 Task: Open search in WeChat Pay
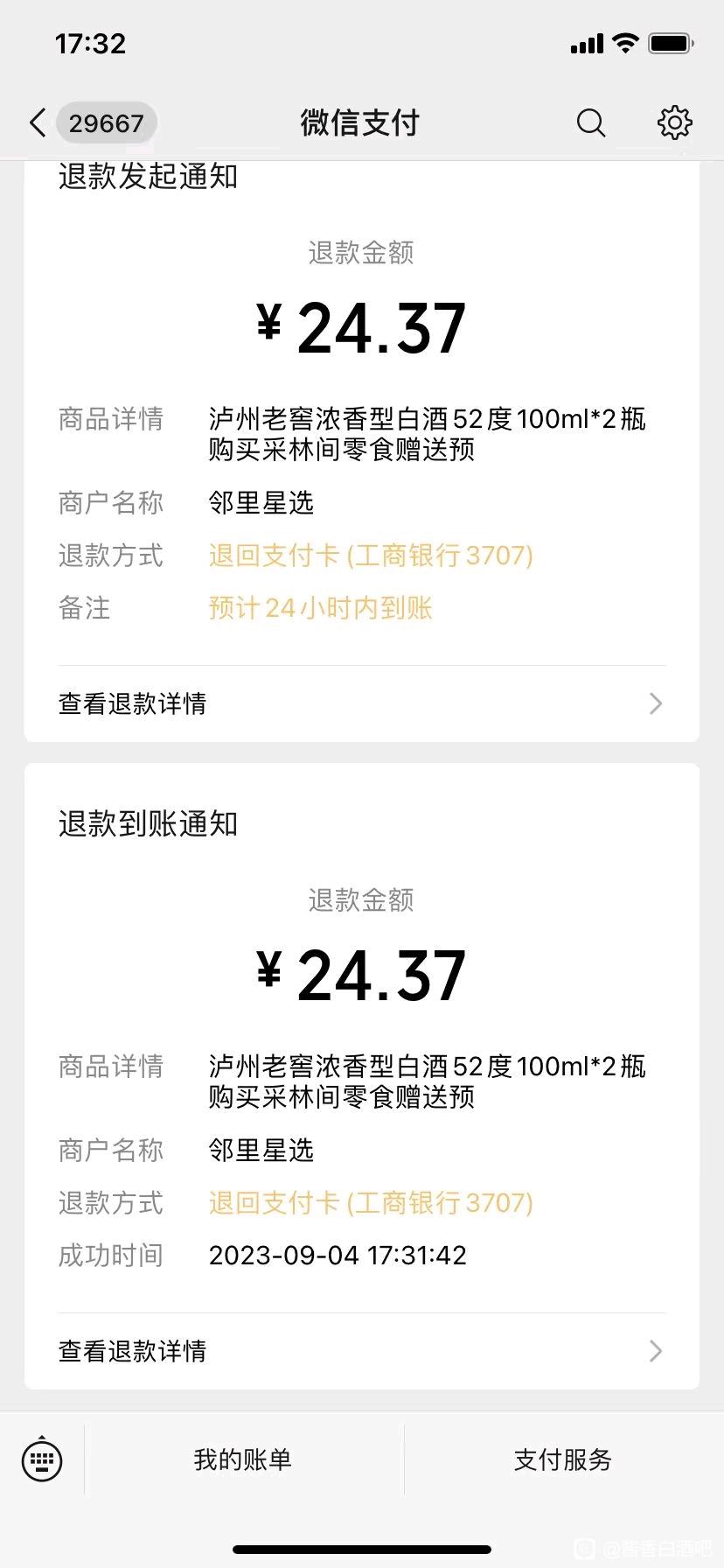click(591, 123)
